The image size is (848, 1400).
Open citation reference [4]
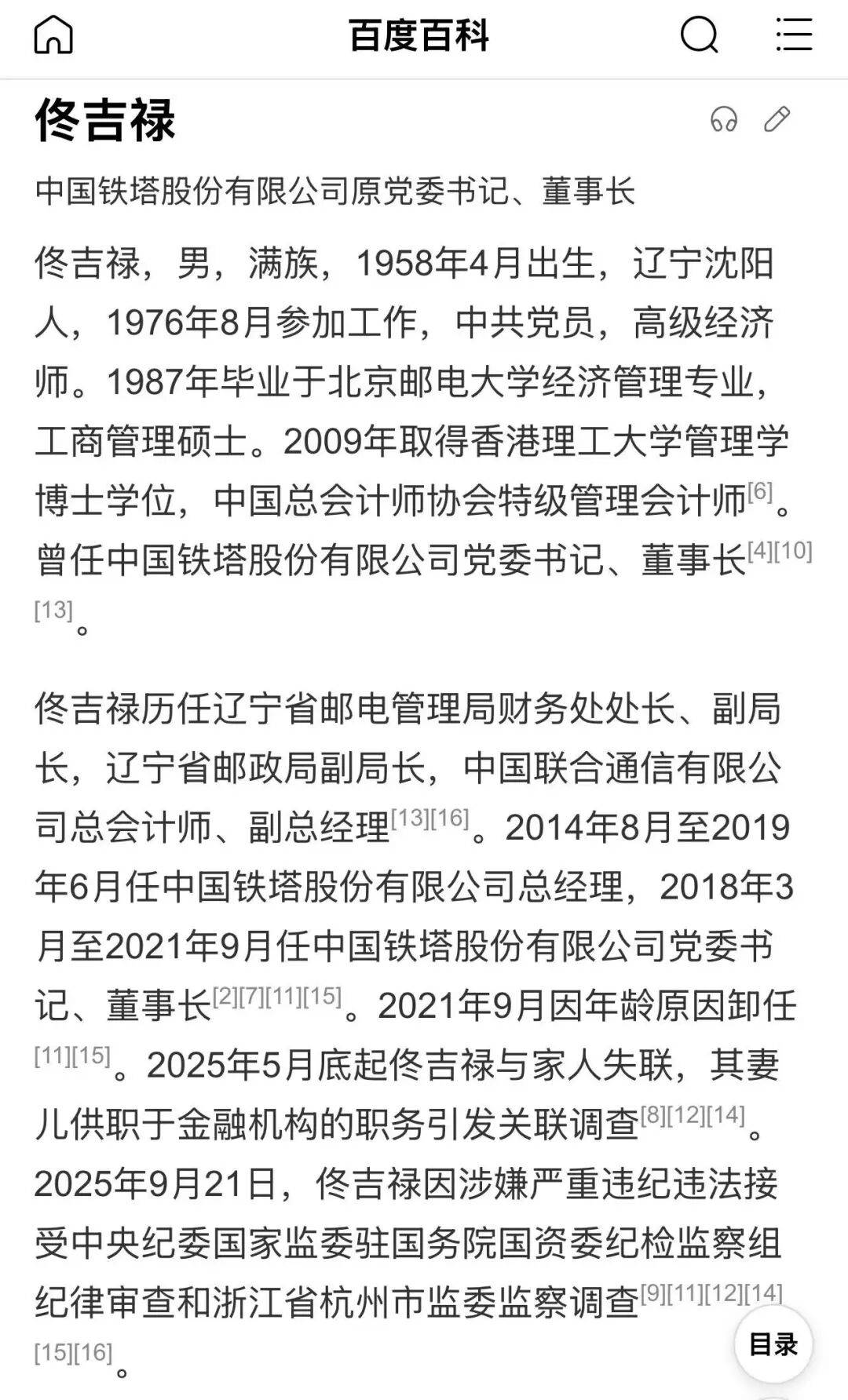click(x=760, y=551)
